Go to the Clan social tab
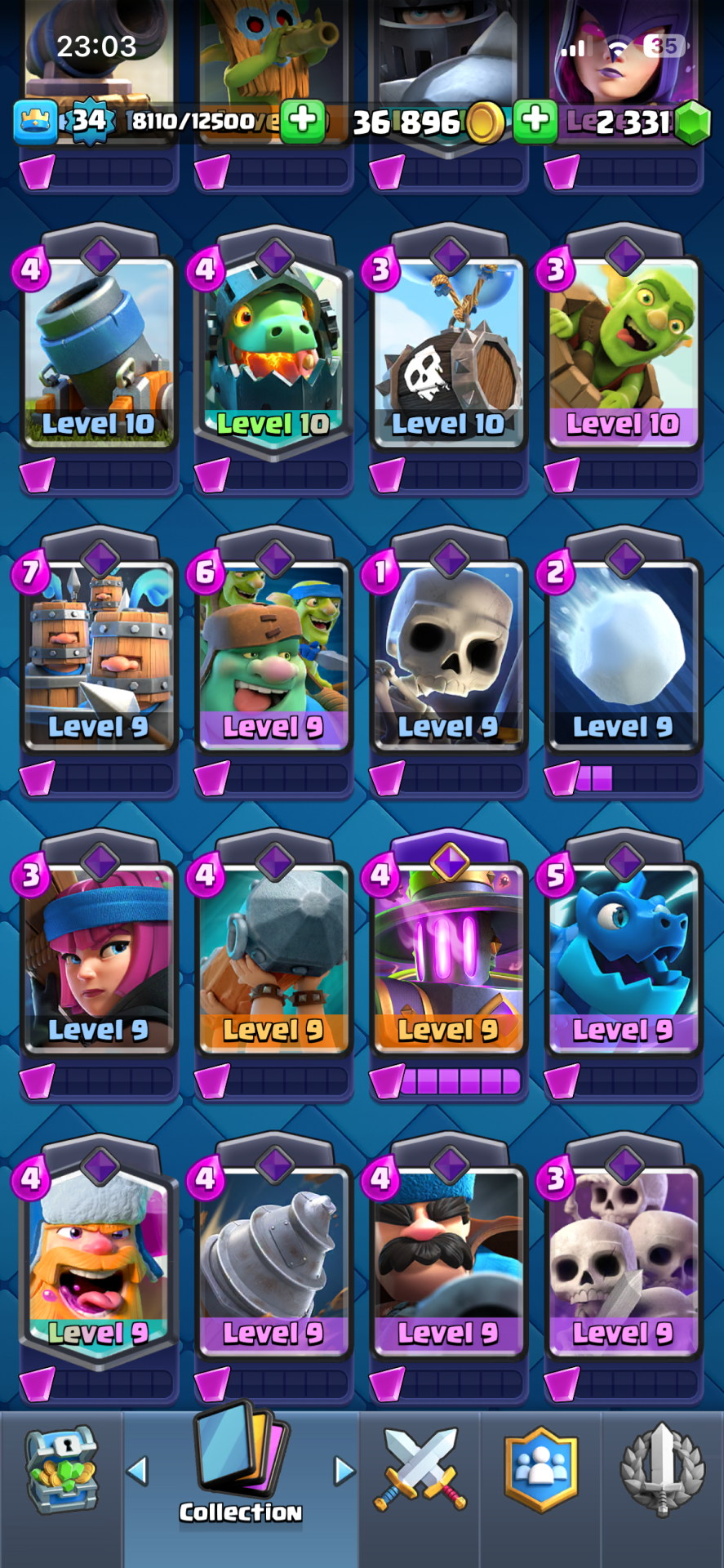This screenshot has width=724, height=1568. [541, 1469]
